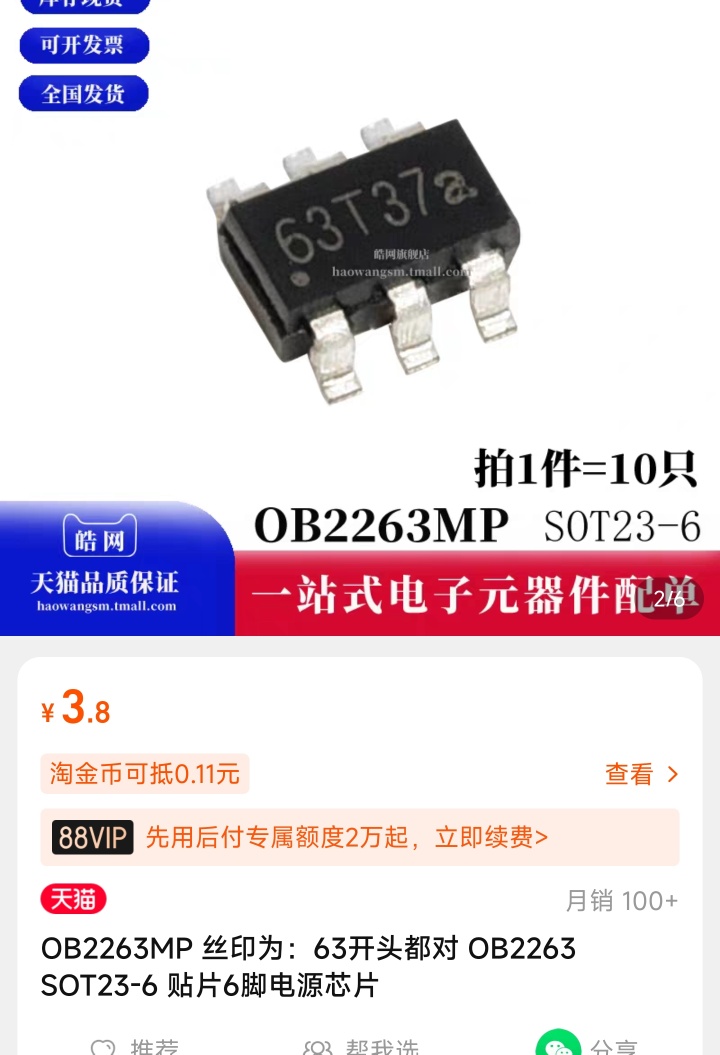Viewport: 720px width, 1055px height.
Task: Open the 帮我选 option
Action: (362, 1047)
